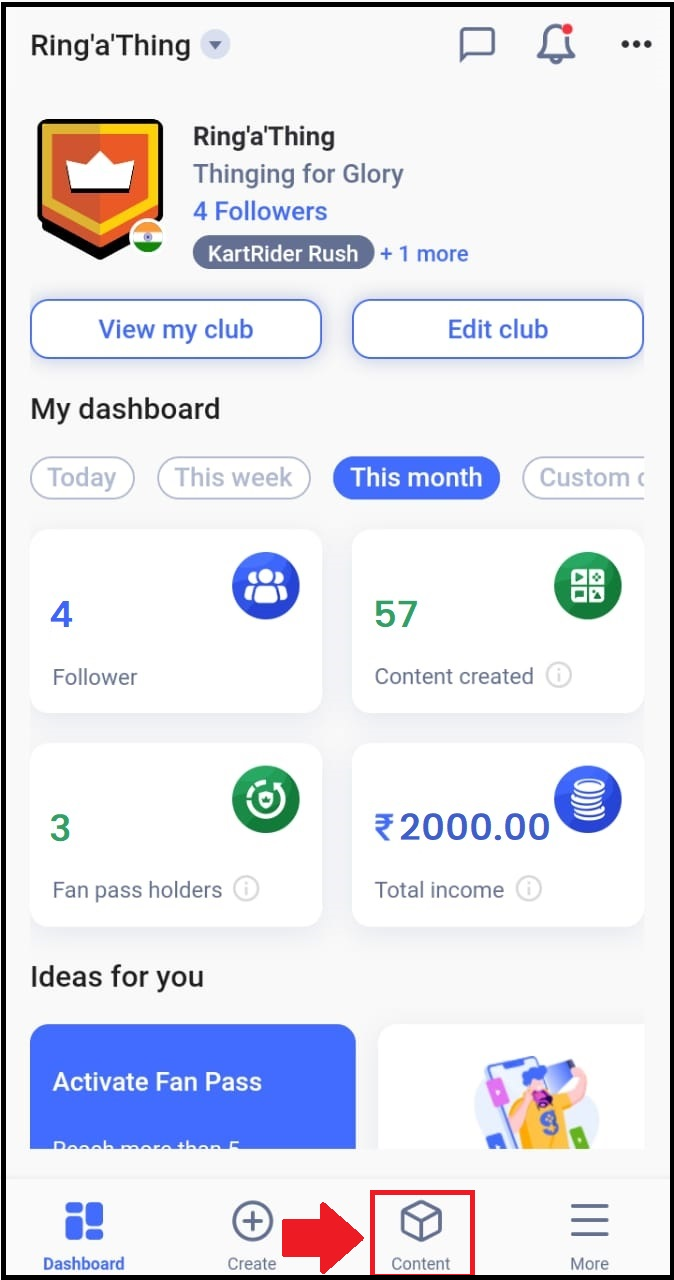The width and height of the screenshot is (674, 1280).
Task: Open the Follower stats card
Action: [176, 621]
